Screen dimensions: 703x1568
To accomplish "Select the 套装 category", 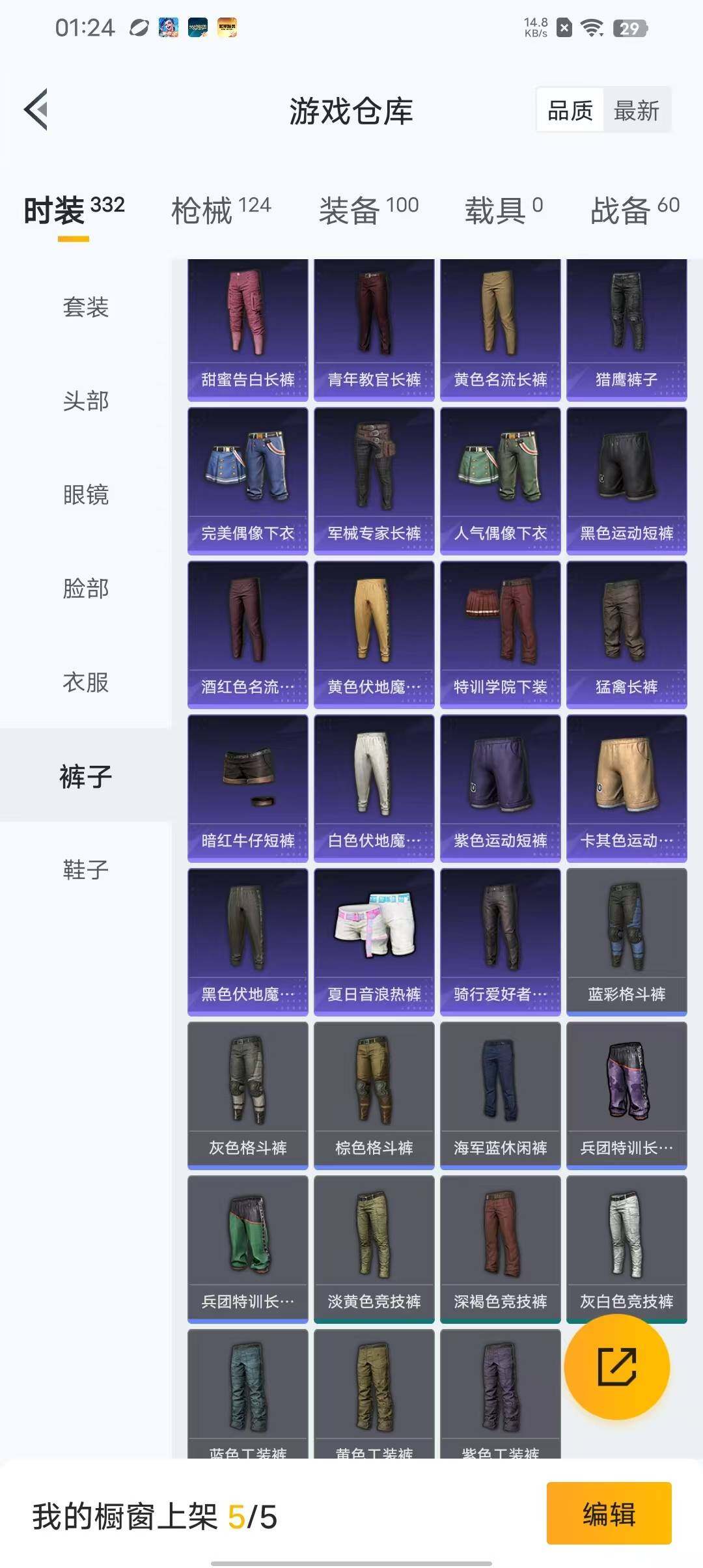I will (x=85, y=307).
